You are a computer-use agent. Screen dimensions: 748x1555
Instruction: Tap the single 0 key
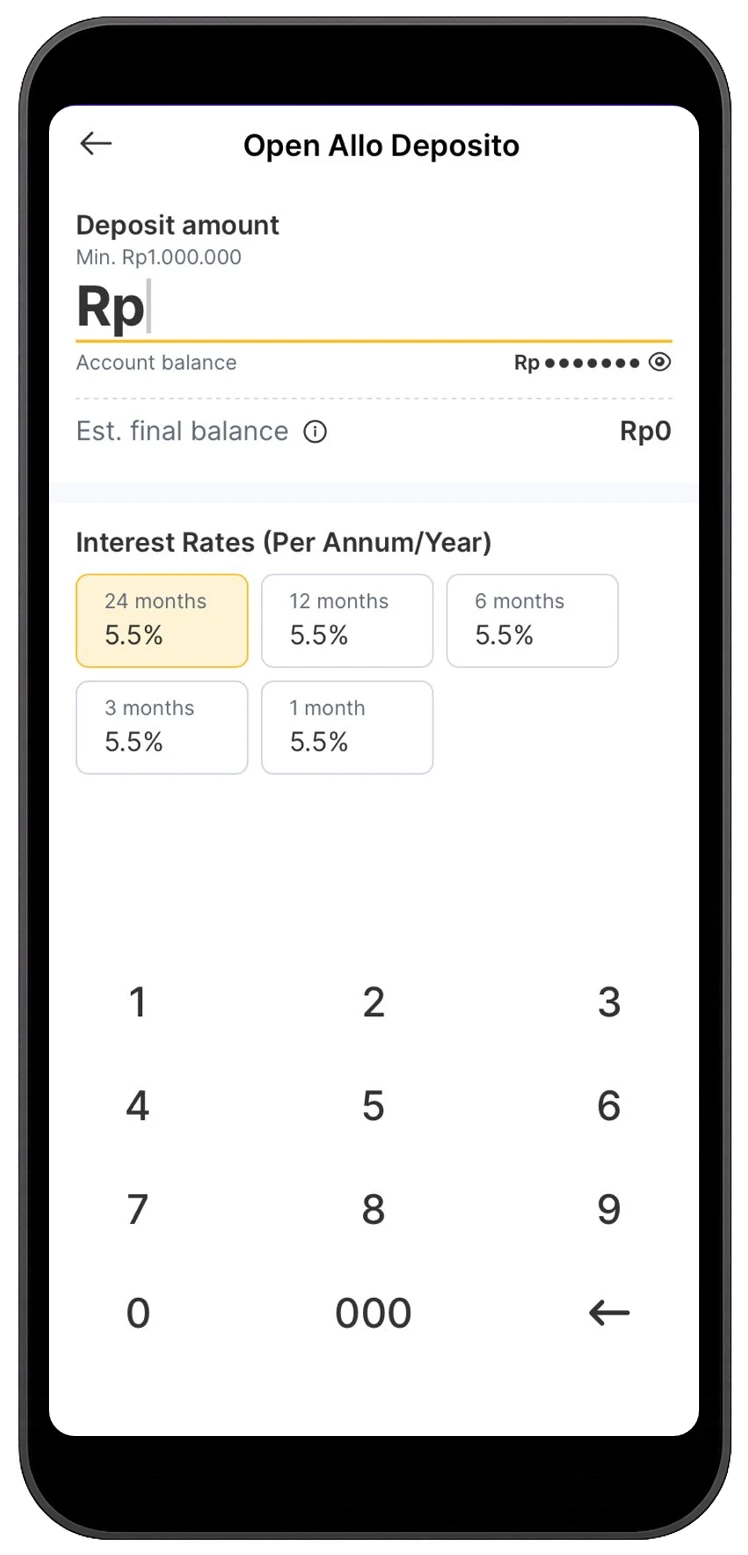[x=138, y=1313]
